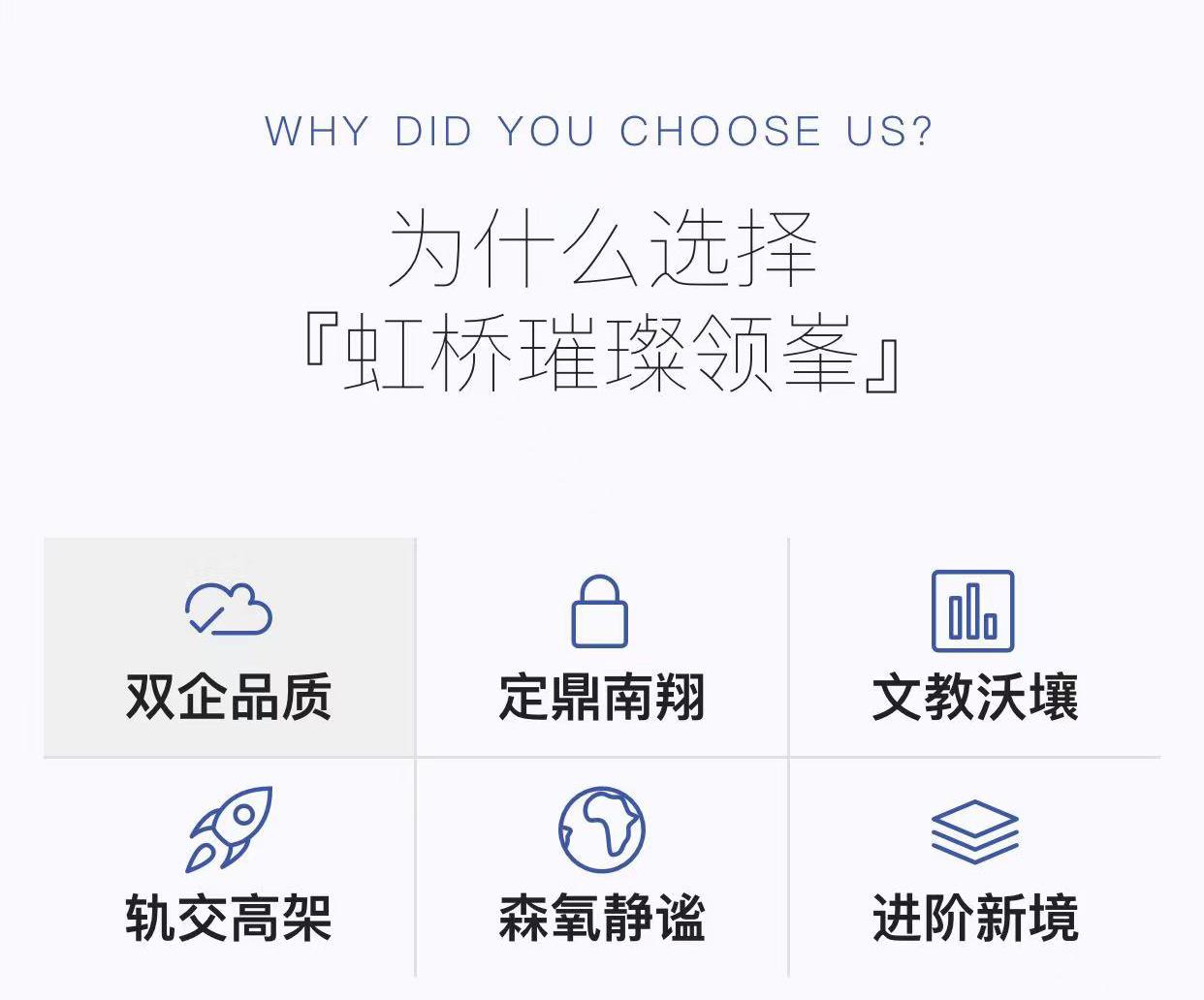1204x1000 pixels.
Task: Switch to 森氧静谧
Action: click(x=601, y=867)
